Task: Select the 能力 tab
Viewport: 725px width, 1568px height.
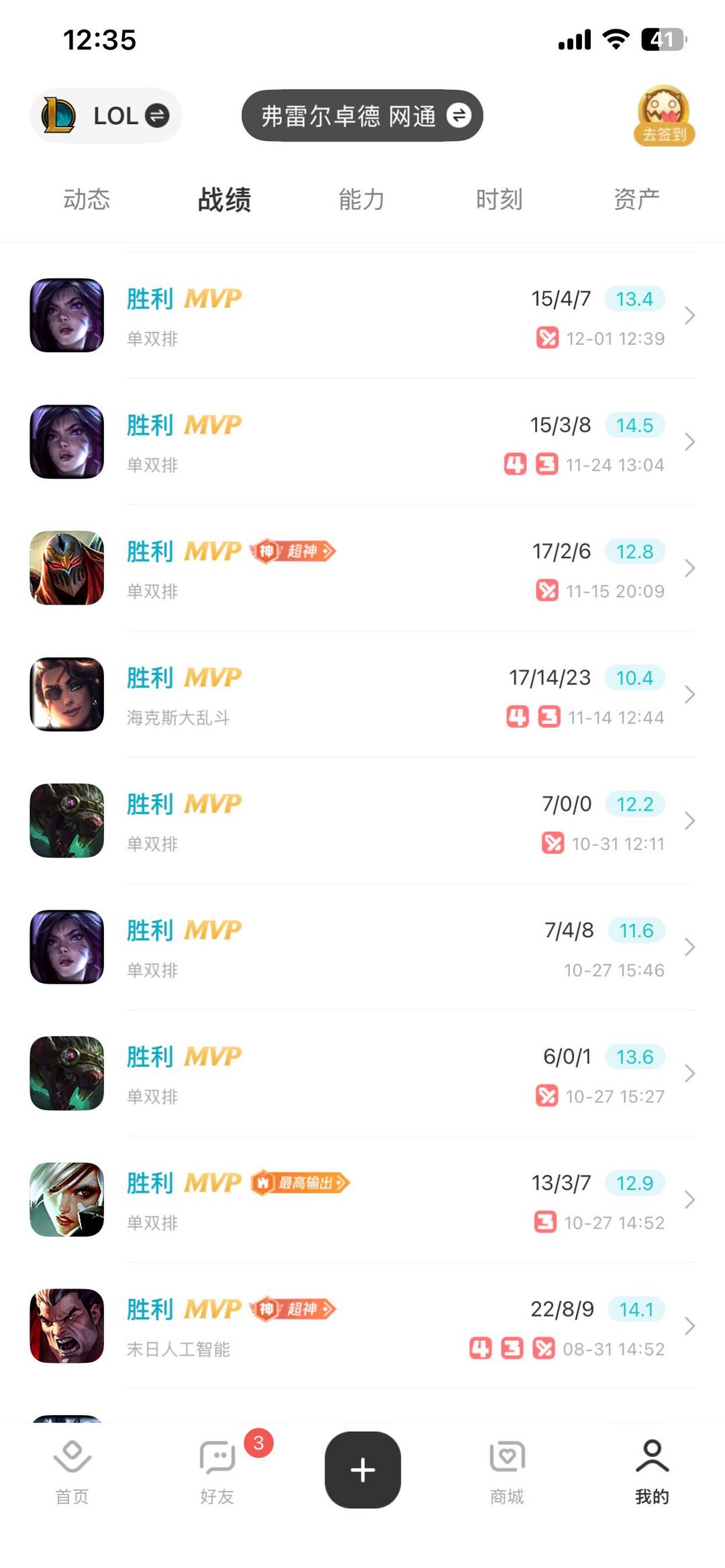Action: click(361, 199)
